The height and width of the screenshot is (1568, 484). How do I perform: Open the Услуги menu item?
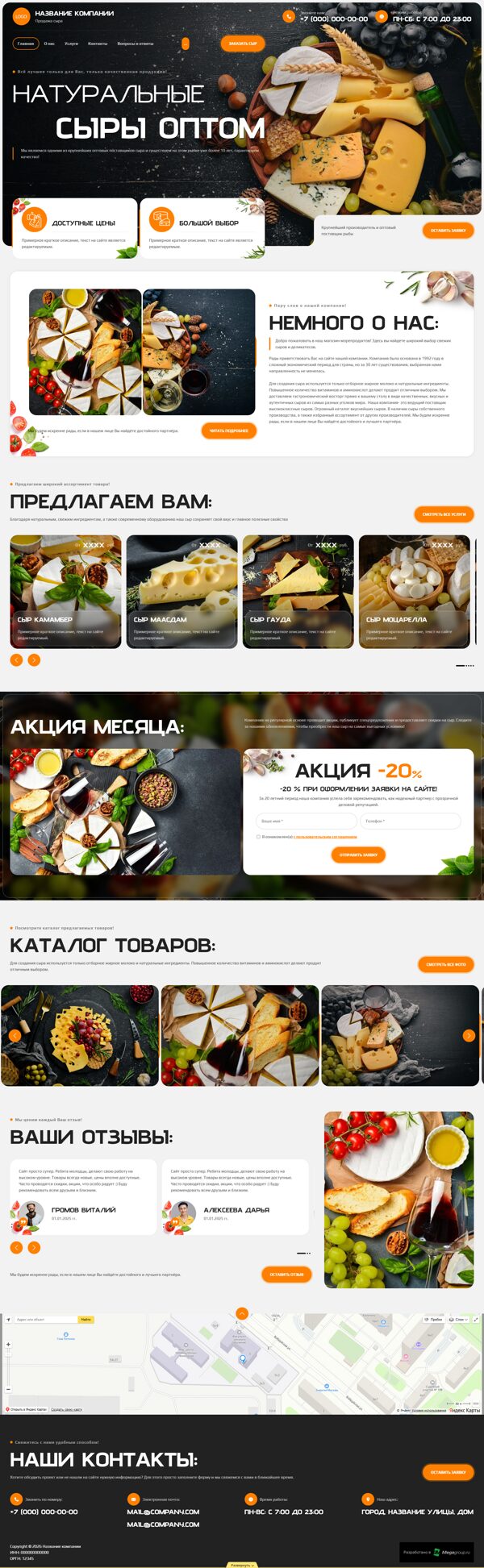pyautogui.click(x=72, y=44)
